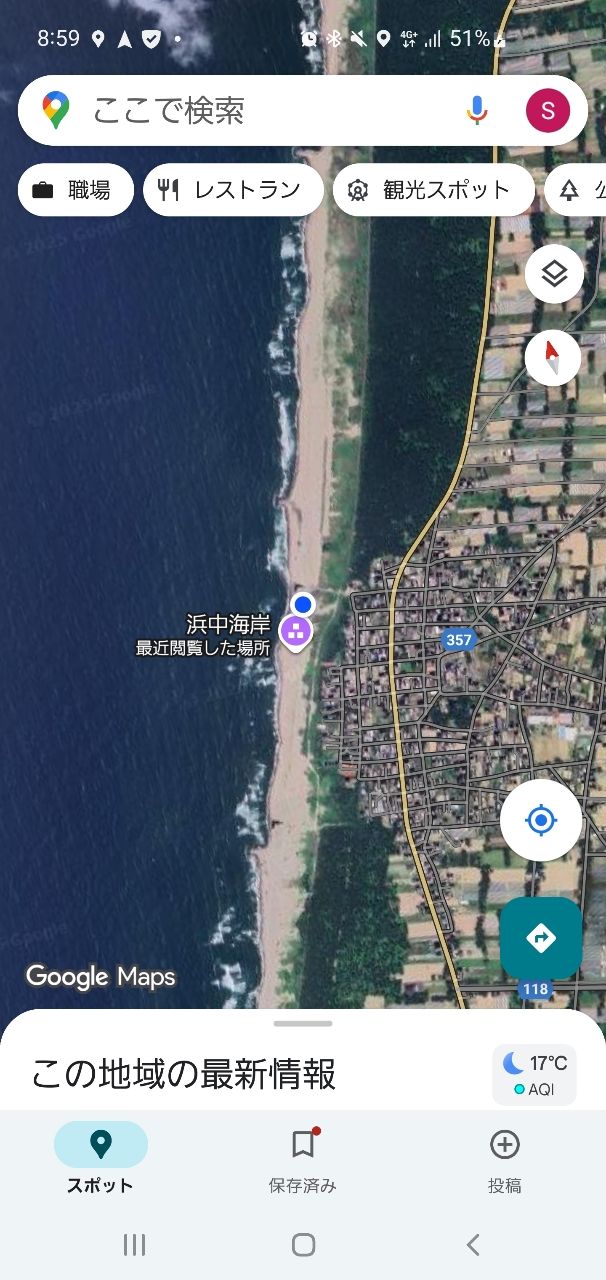Select the 観光スポット chip
The image size is (606, 1280).
433,190
